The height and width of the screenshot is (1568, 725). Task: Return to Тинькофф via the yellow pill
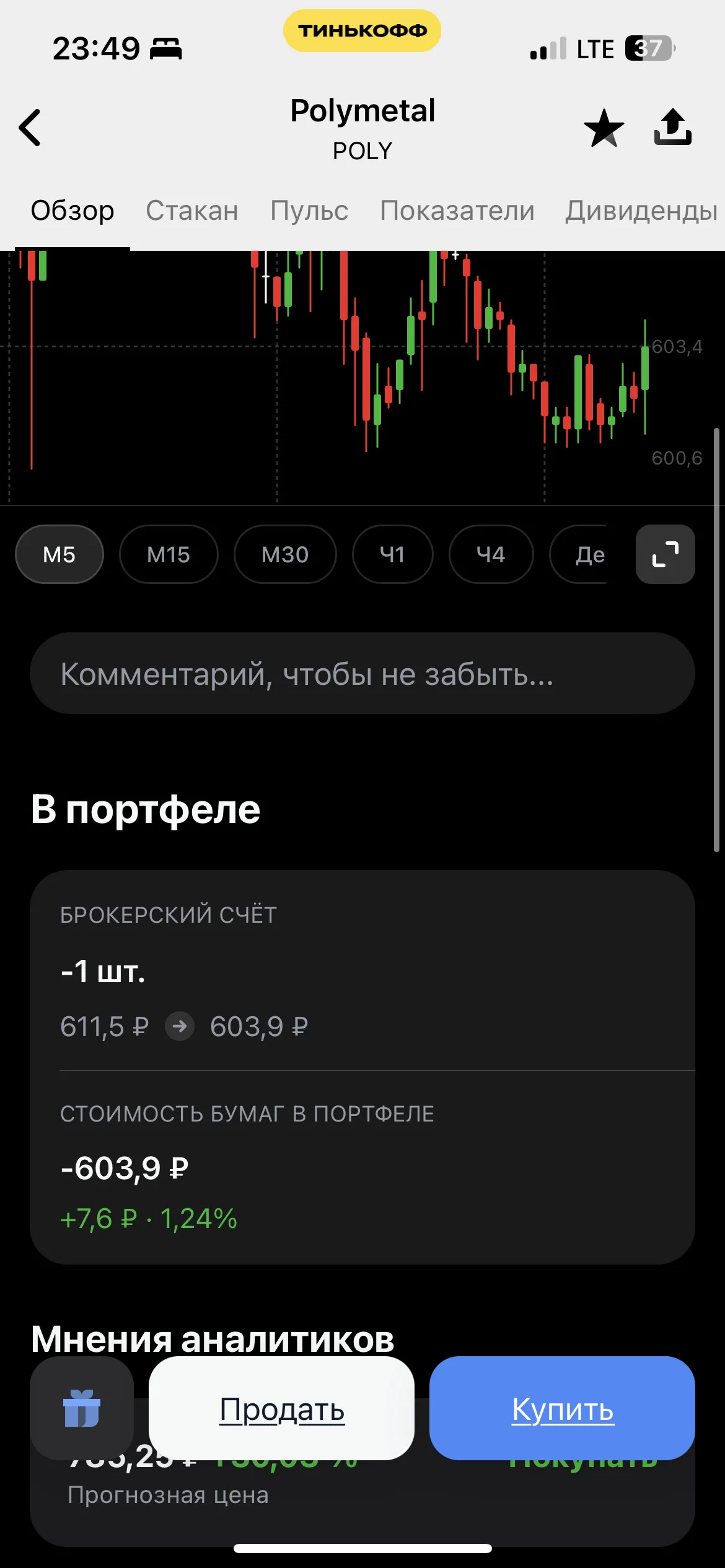(x=362, y=30)
